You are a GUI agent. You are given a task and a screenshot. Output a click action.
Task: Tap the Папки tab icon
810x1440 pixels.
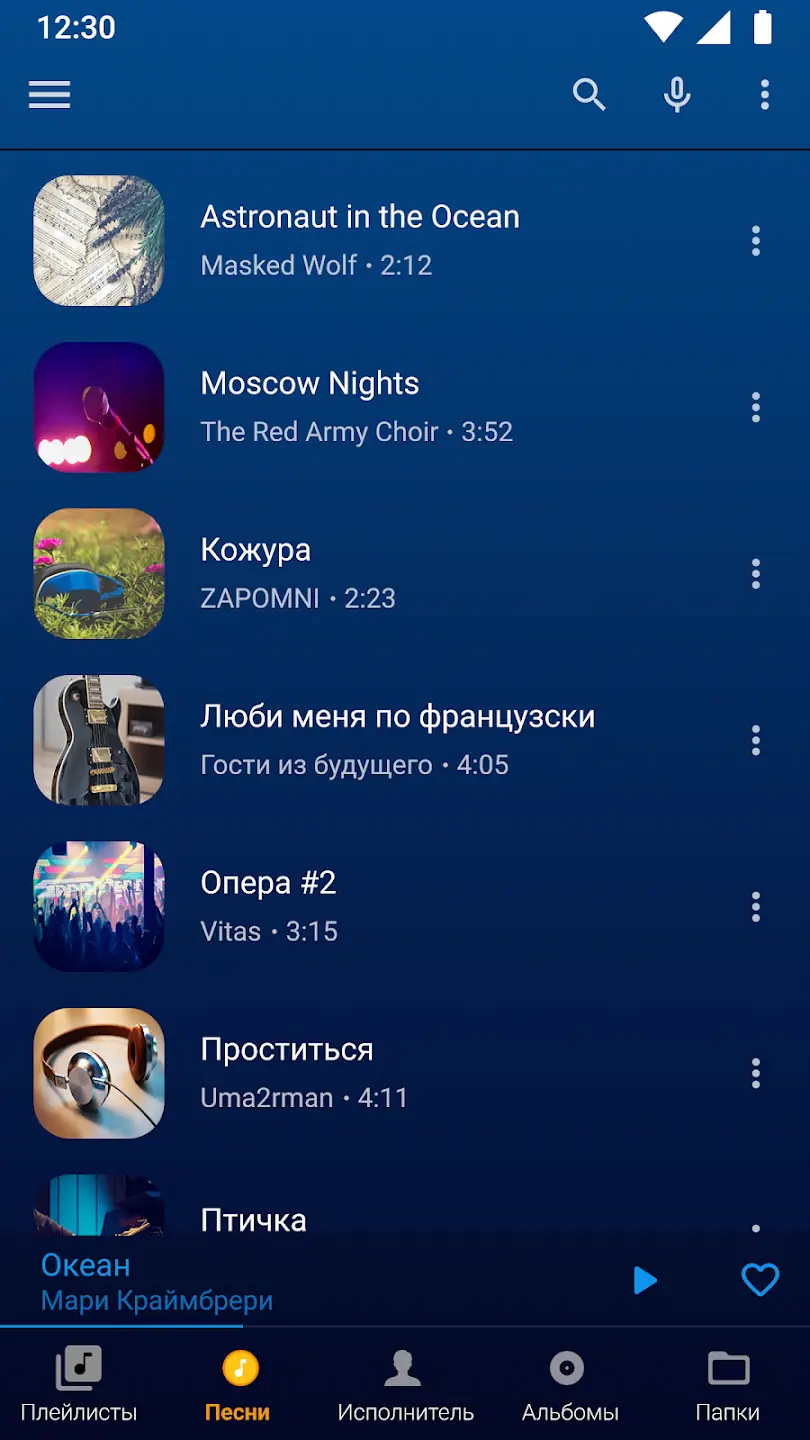click(x=729, y=1367)
